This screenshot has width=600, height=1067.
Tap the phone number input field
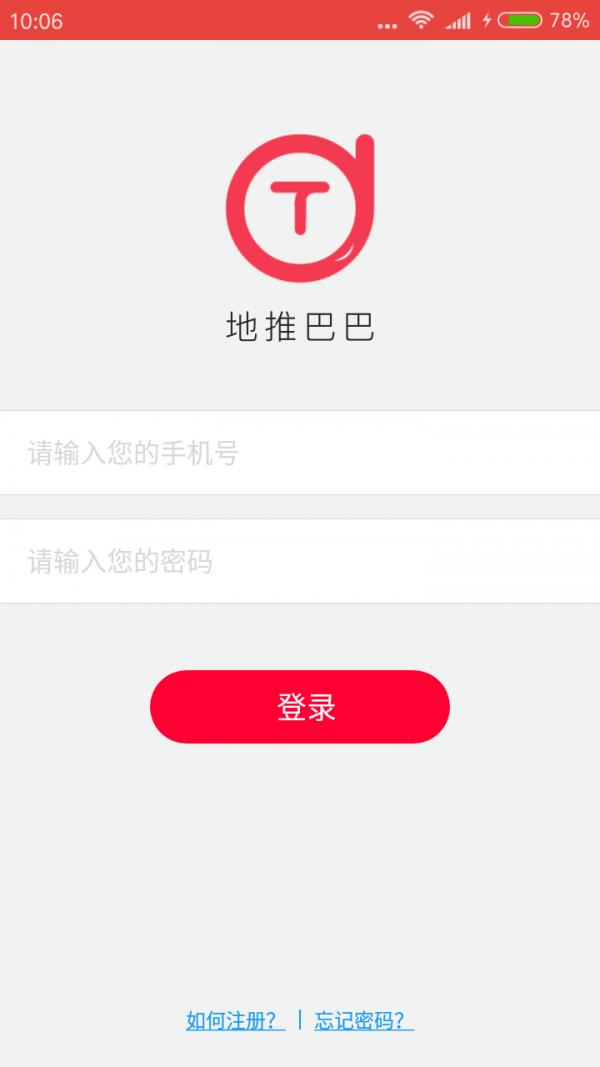coord(300,453)
